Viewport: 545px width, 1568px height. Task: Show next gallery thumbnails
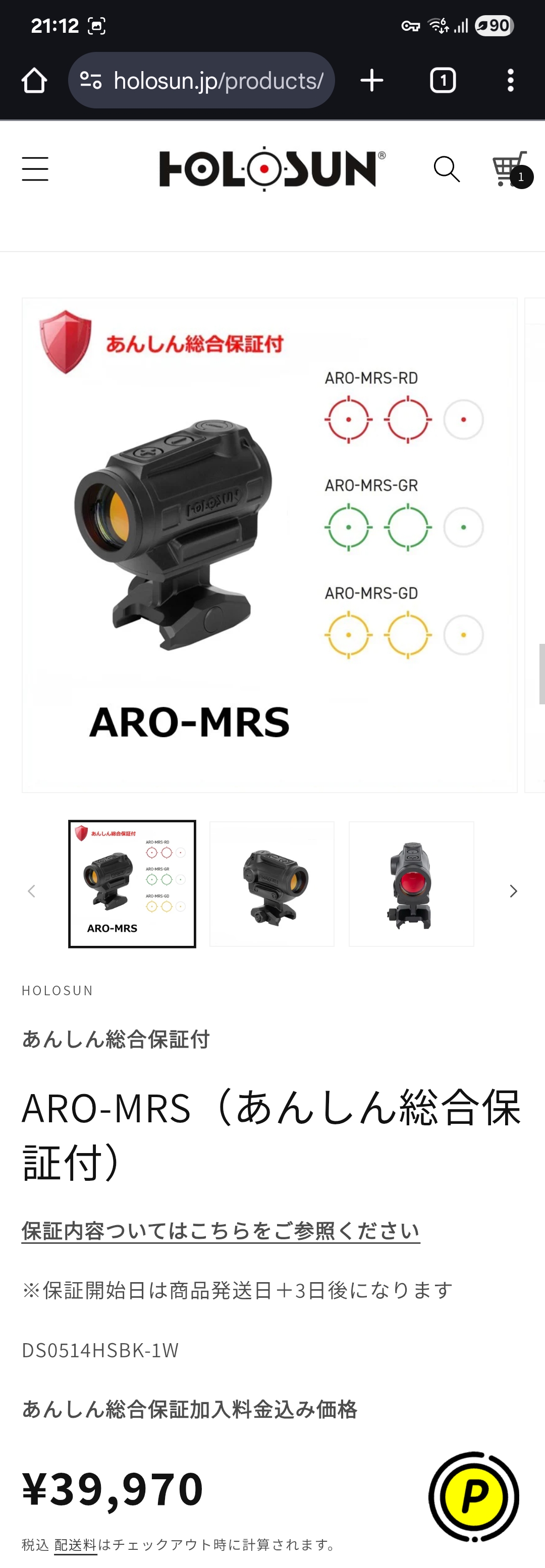[x=513, y=891]
